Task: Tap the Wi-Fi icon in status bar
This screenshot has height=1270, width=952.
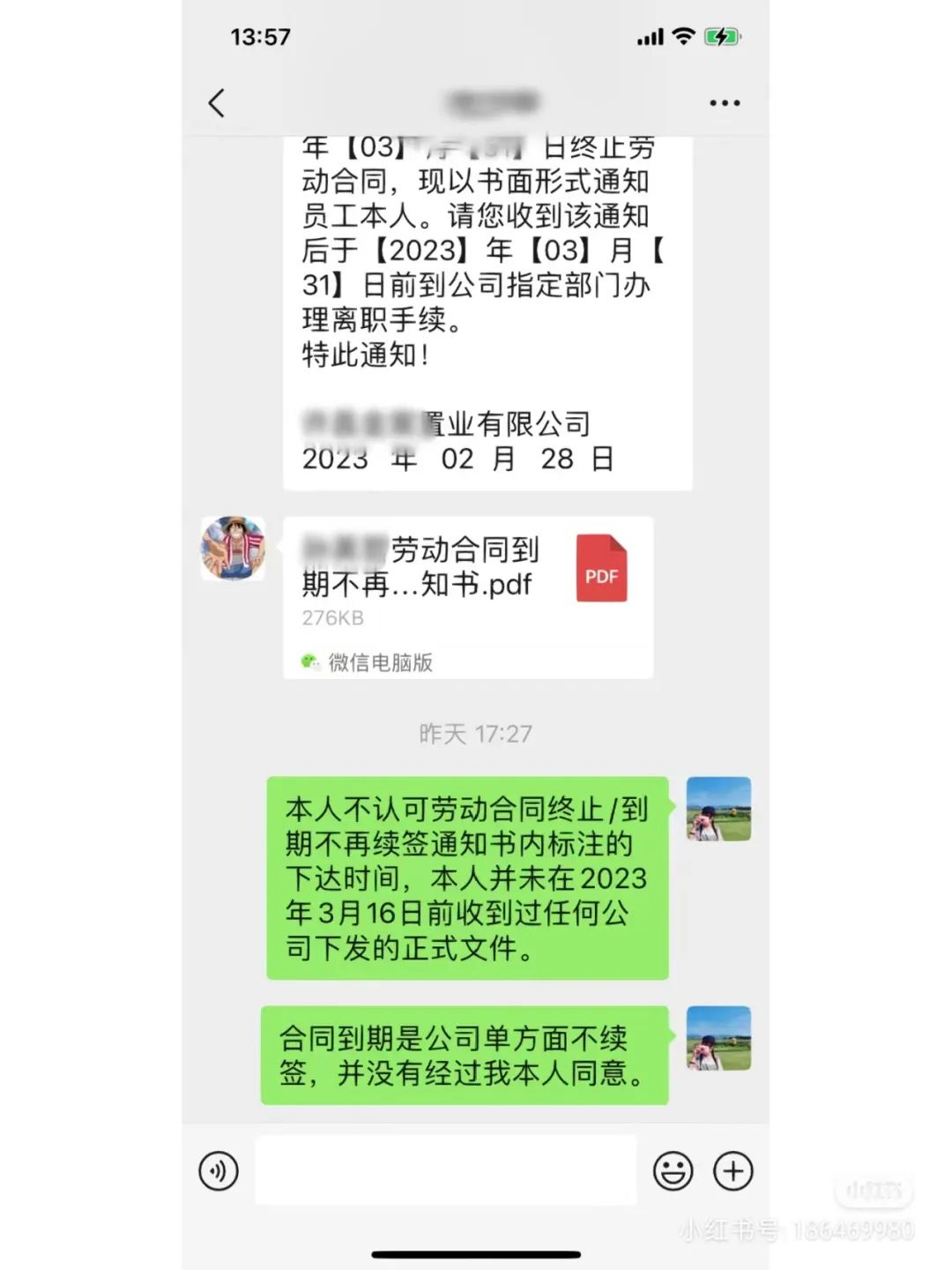Action: [681, 38]
